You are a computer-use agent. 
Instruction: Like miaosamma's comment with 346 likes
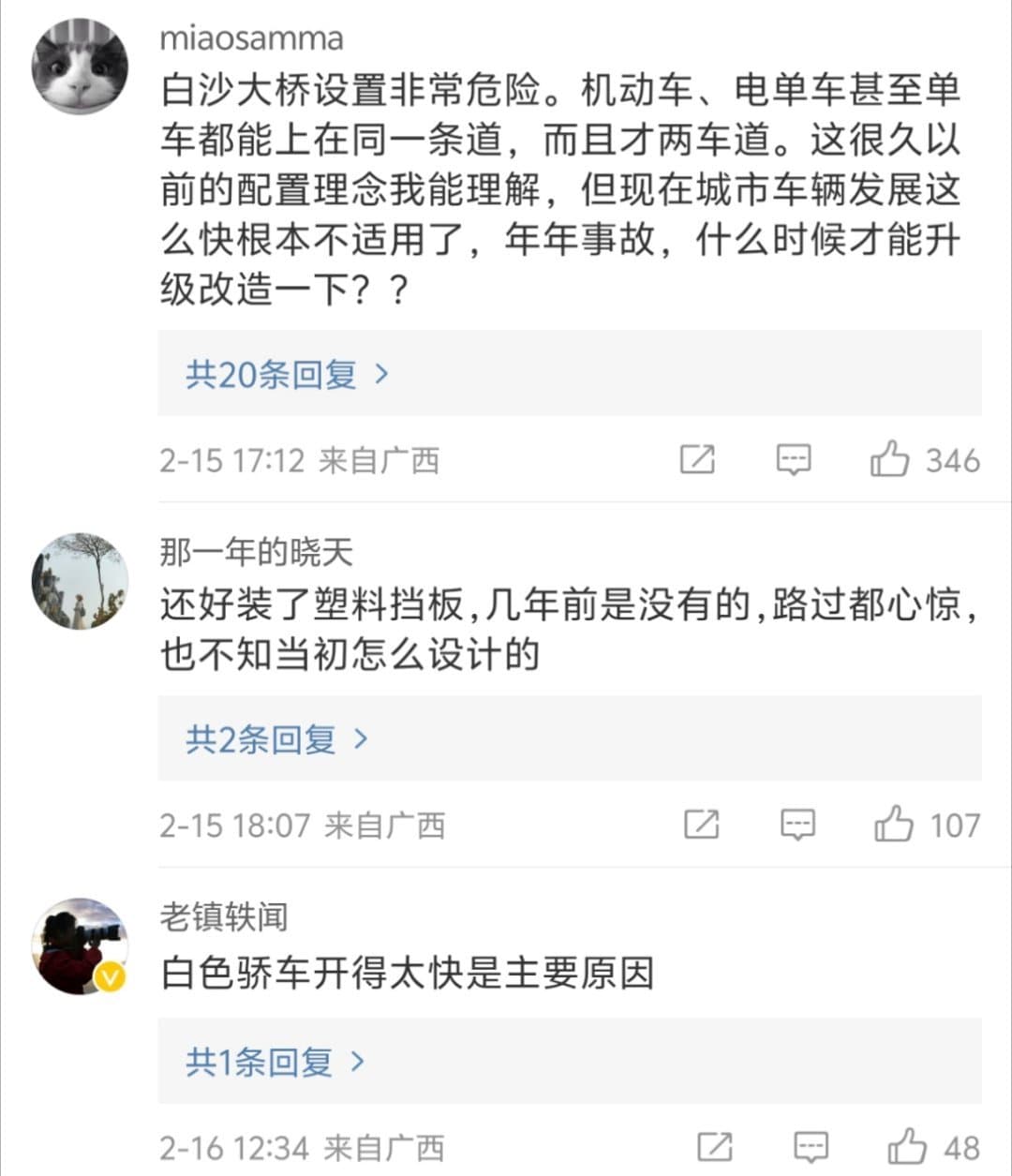point(889,459)
